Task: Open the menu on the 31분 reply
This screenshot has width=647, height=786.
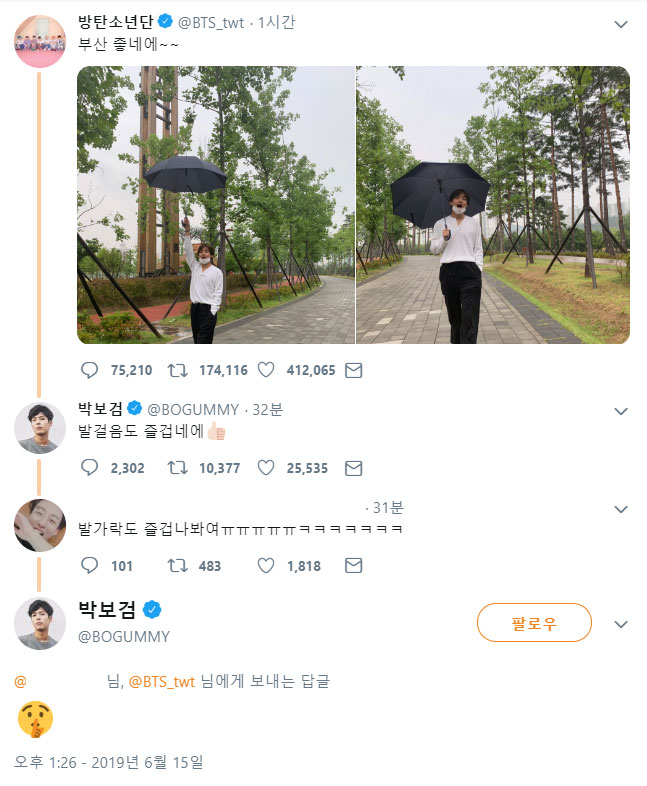Action: pos(620,509)
